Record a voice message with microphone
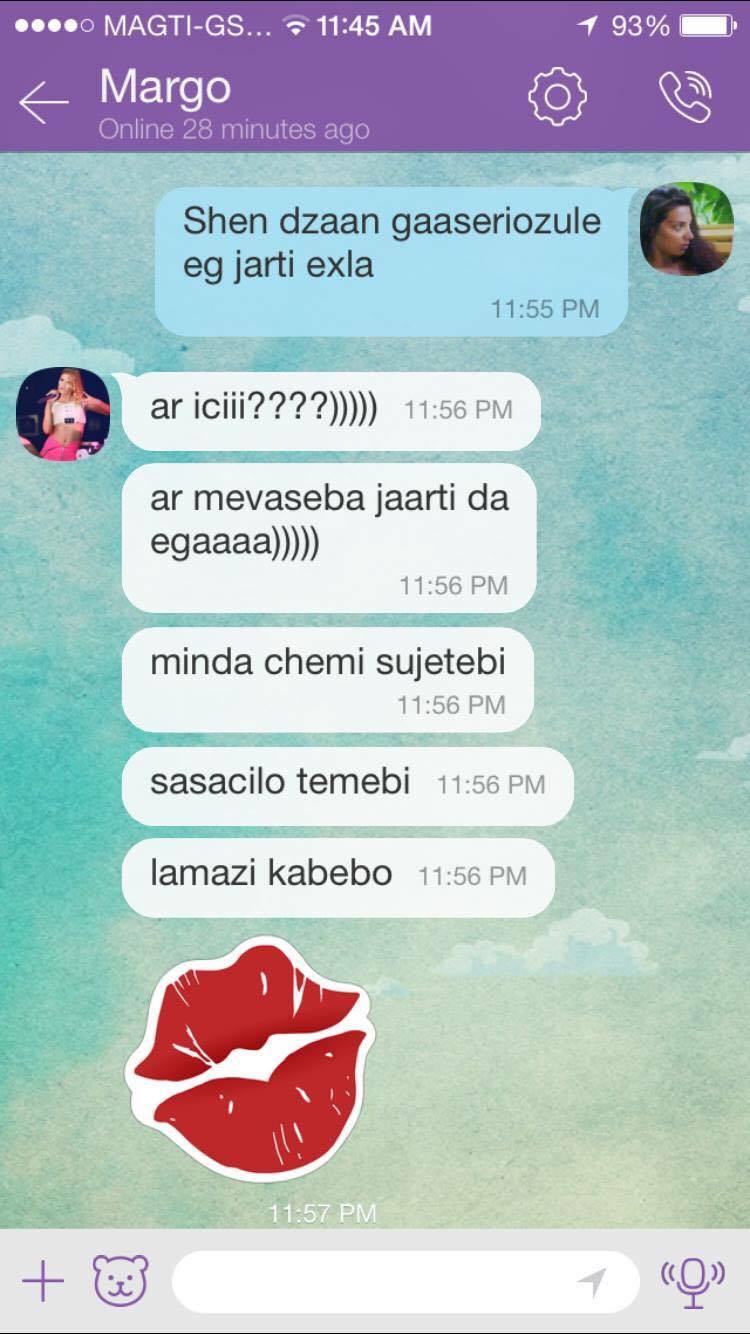The width and height of the screenshot is (750, 1334). coord(692,1281)
